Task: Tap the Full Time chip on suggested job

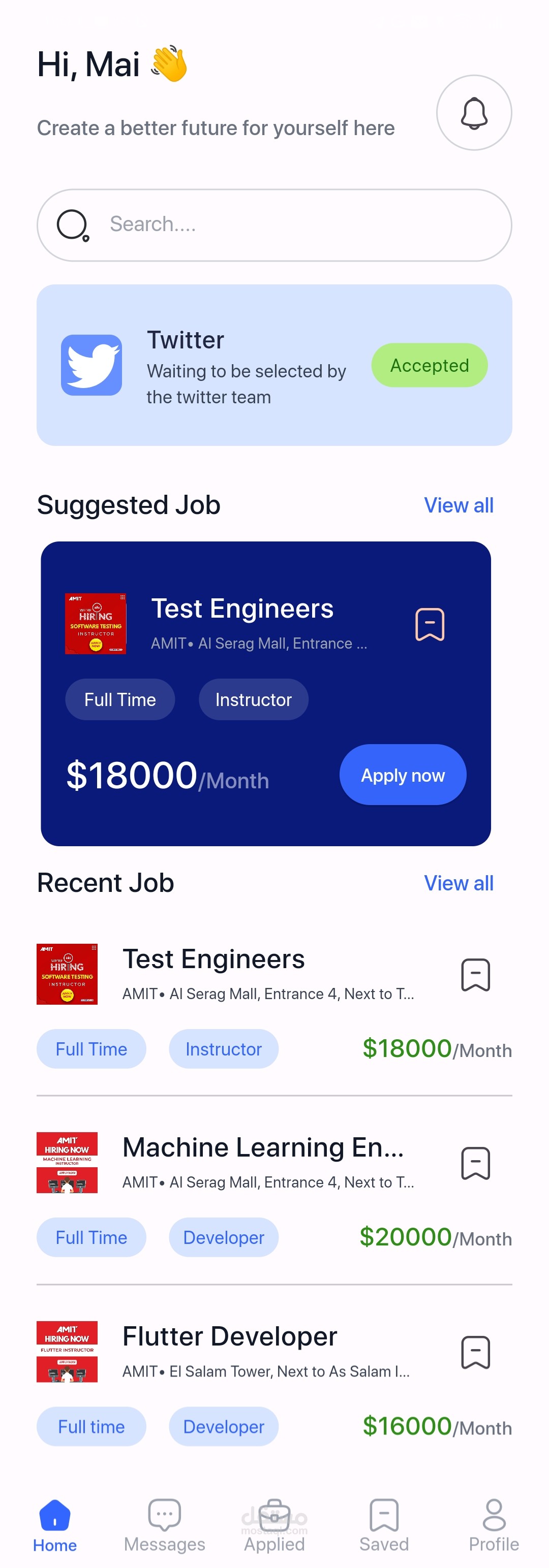Action: (x=120, y=699)
